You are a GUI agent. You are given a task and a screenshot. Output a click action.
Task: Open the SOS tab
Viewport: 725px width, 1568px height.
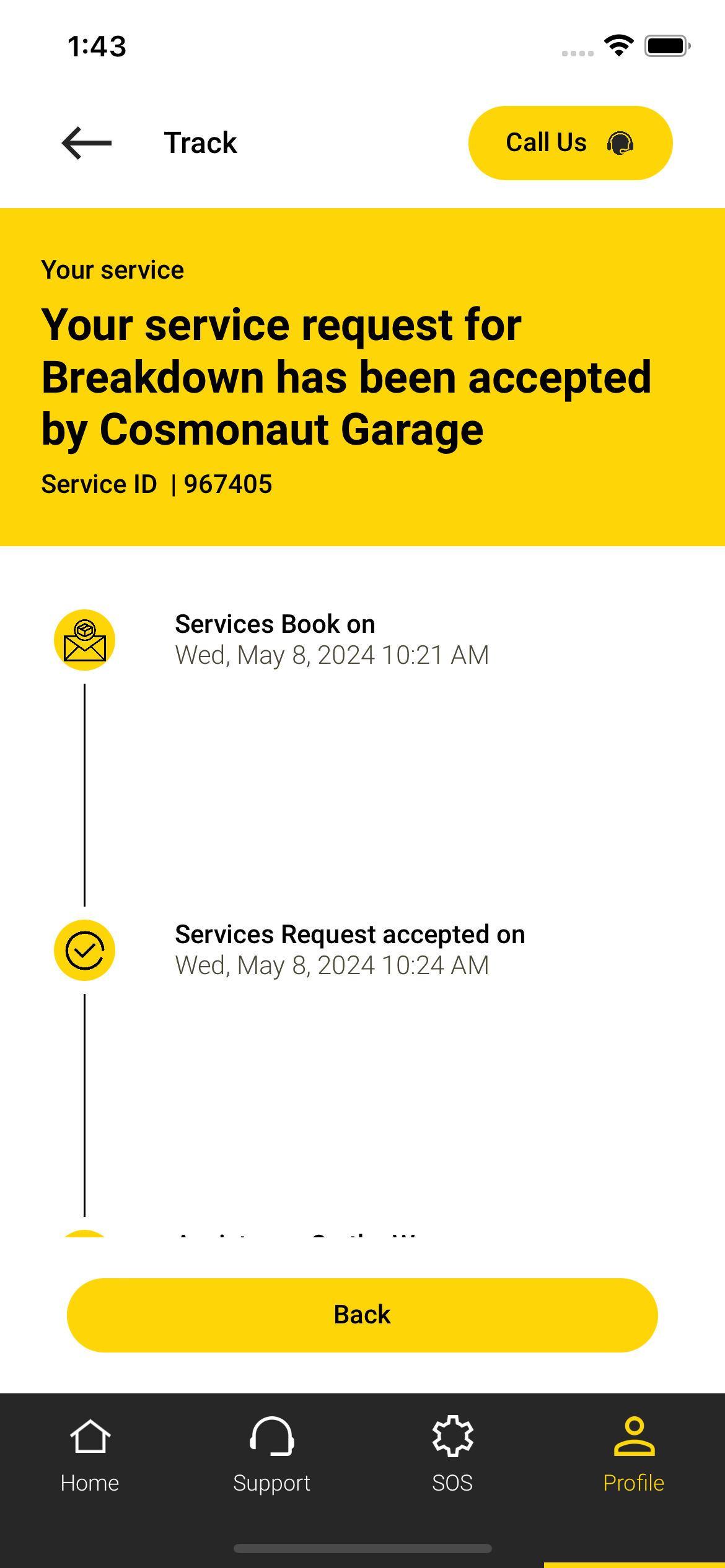coord(452,1455)
